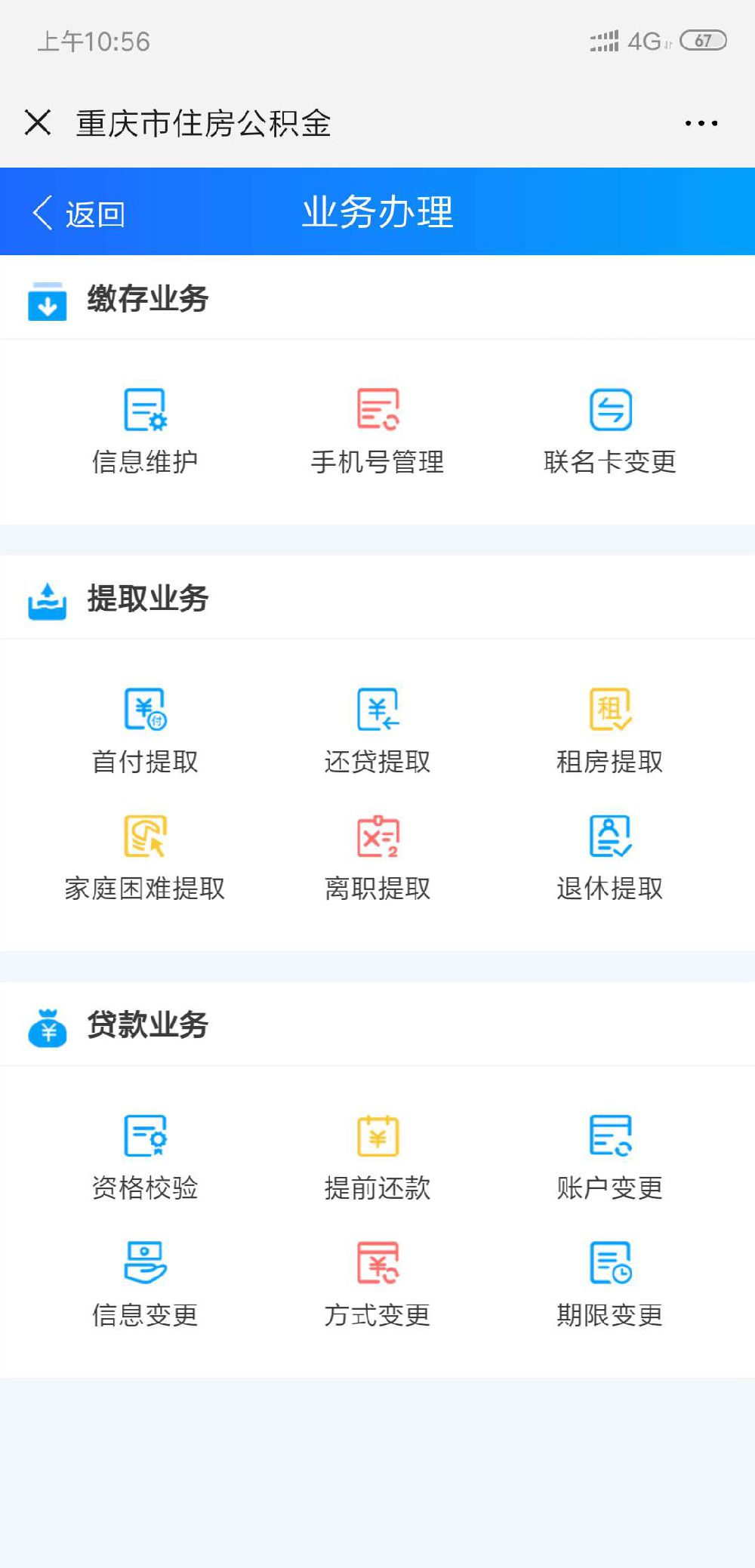Select 联名卡变更
Image resolution: width=755 pixels, height=1568 pixels.
[610, 430]
